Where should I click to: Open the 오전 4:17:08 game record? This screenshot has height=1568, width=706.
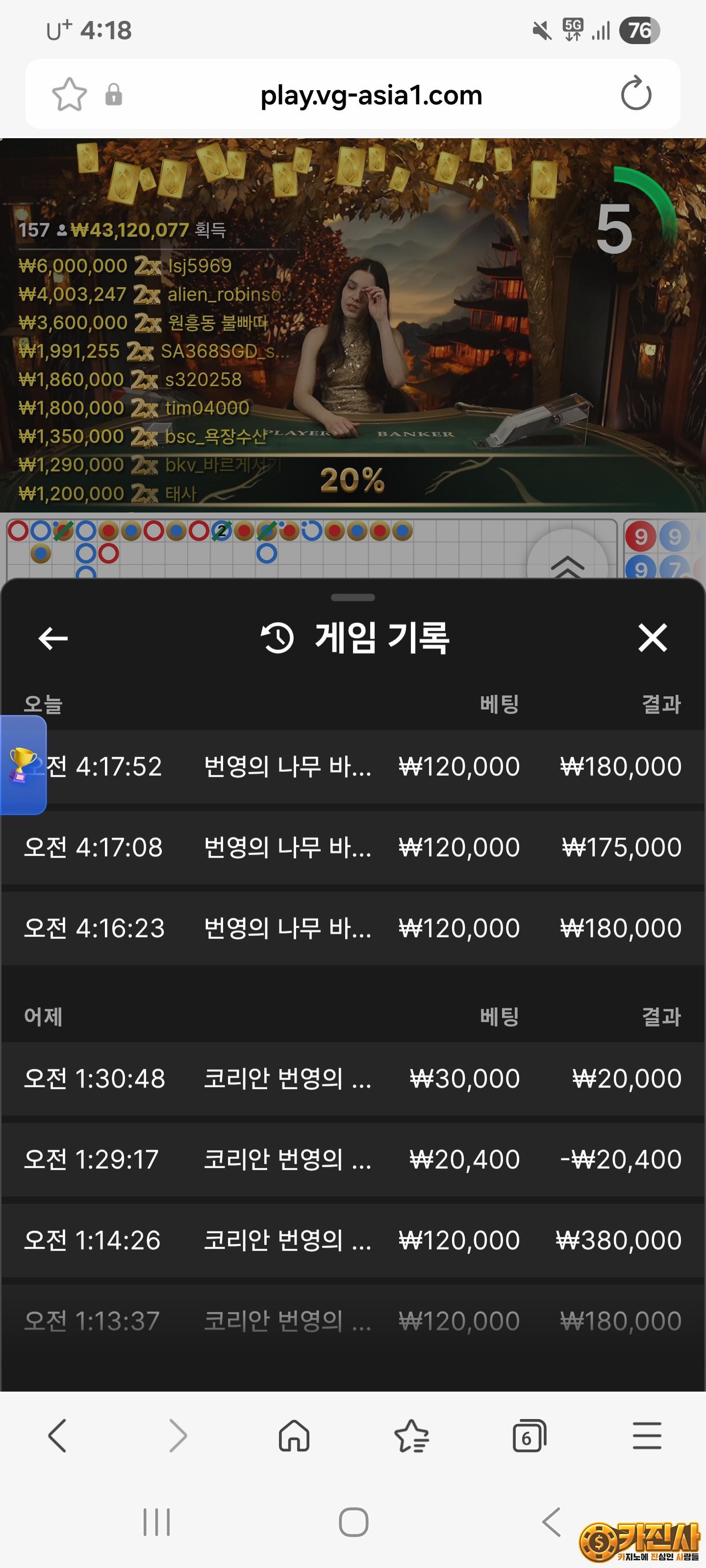click(x=353, y=847)
